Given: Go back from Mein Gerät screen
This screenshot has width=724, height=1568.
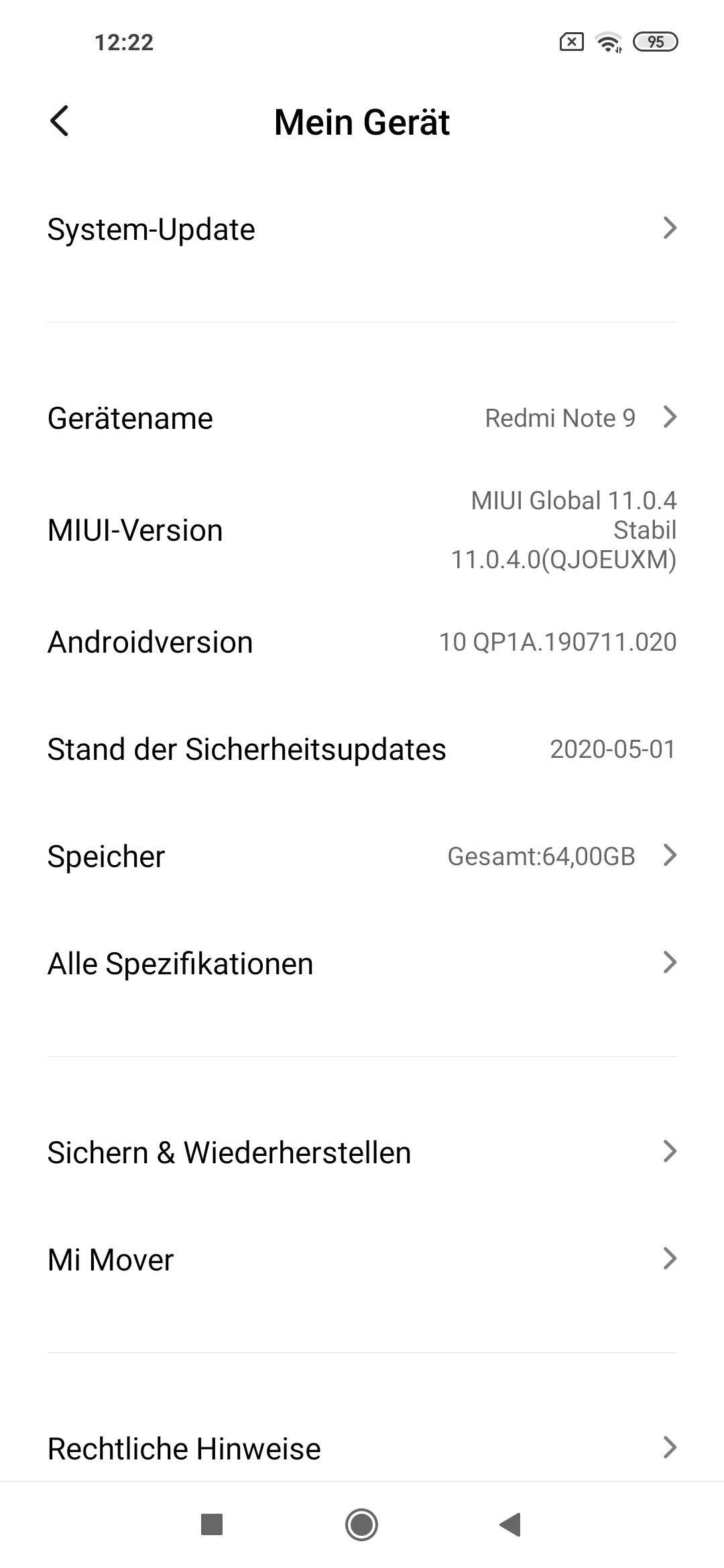Looking at the screenshot, I should click(60, 121).
